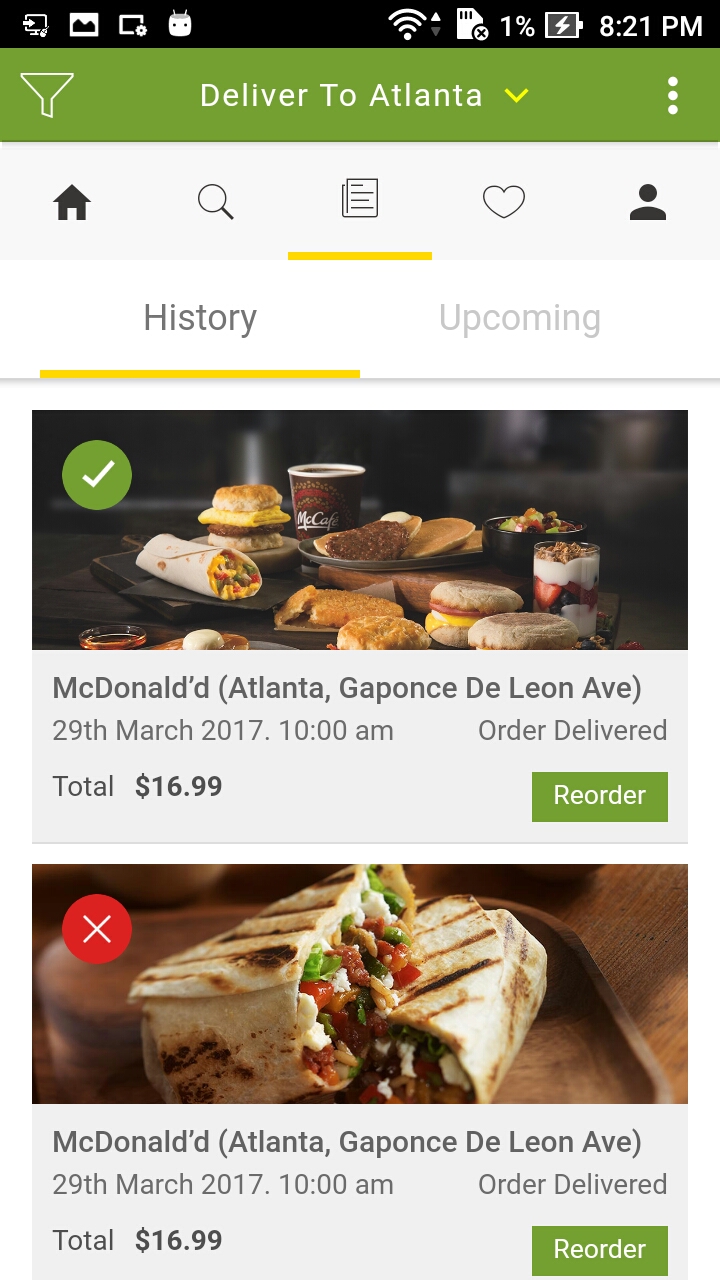Open the search tab

tap(215, 202)
